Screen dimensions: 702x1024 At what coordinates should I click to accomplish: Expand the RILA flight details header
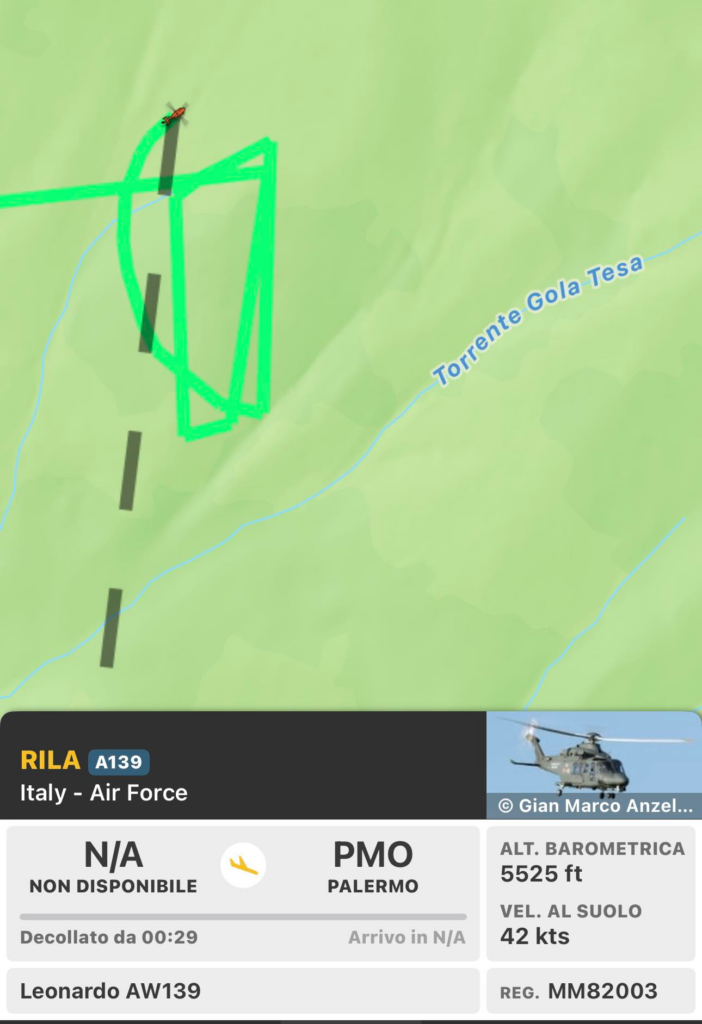click(245, 775)
